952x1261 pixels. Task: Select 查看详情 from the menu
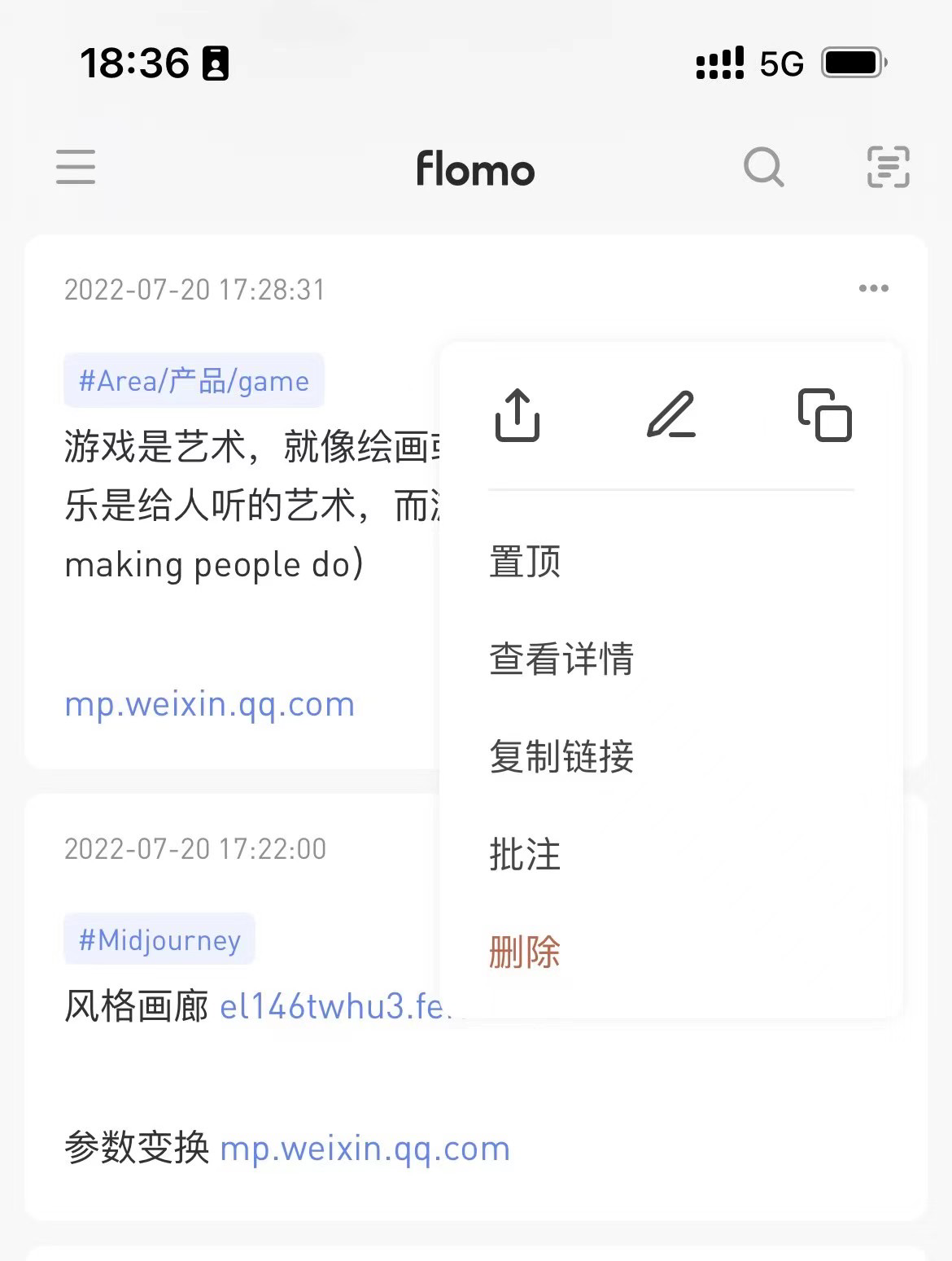[x=563, y=659]
